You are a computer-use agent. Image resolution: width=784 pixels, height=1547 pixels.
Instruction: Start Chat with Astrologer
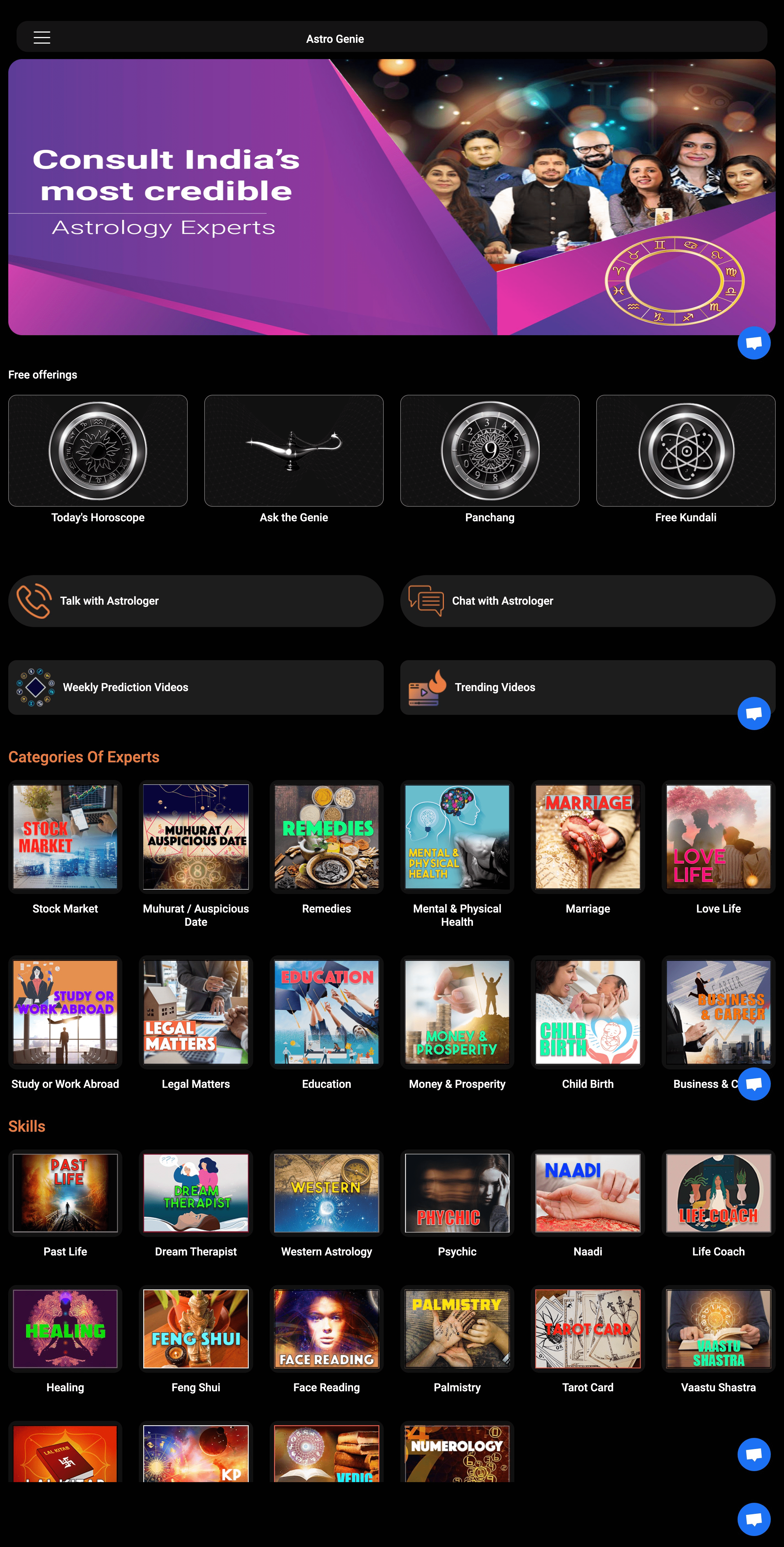(x=588, y=601)
